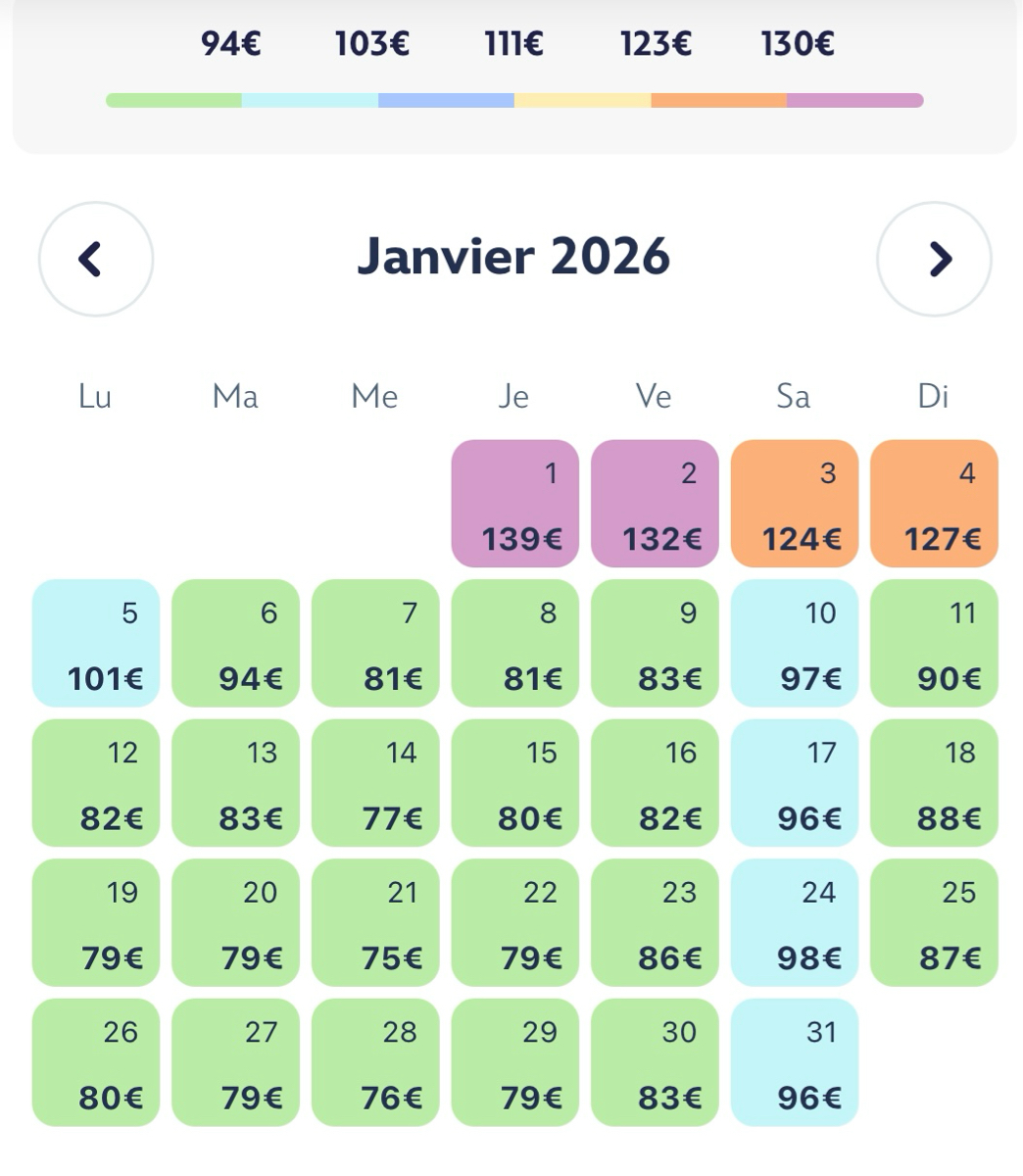The image size is (1023, 1176).
Task: Choose January 14 at 77€
Action: (375, 783)
